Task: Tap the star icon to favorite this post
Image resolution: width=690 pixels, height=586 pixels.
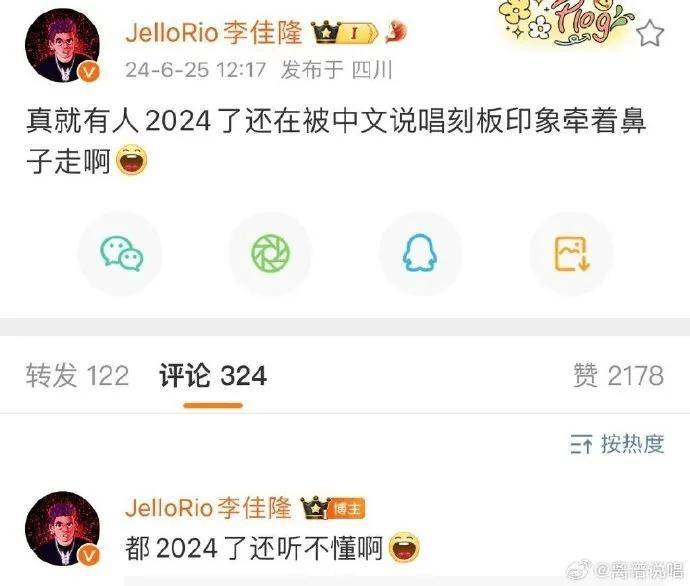Action: click(651, 34)
